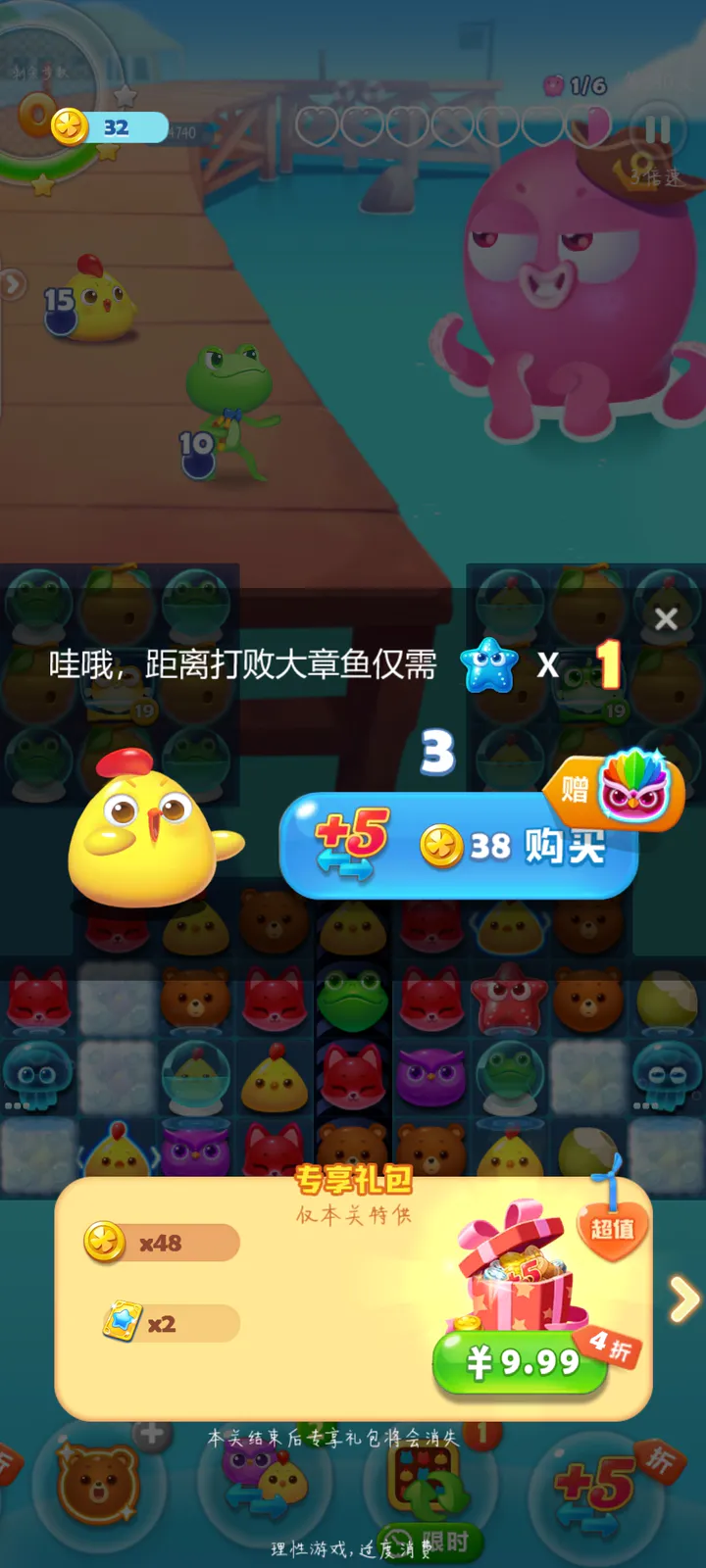Buy +5 moves for 38 coins
Screen dimensions: 706x1568
coord(459,846)
